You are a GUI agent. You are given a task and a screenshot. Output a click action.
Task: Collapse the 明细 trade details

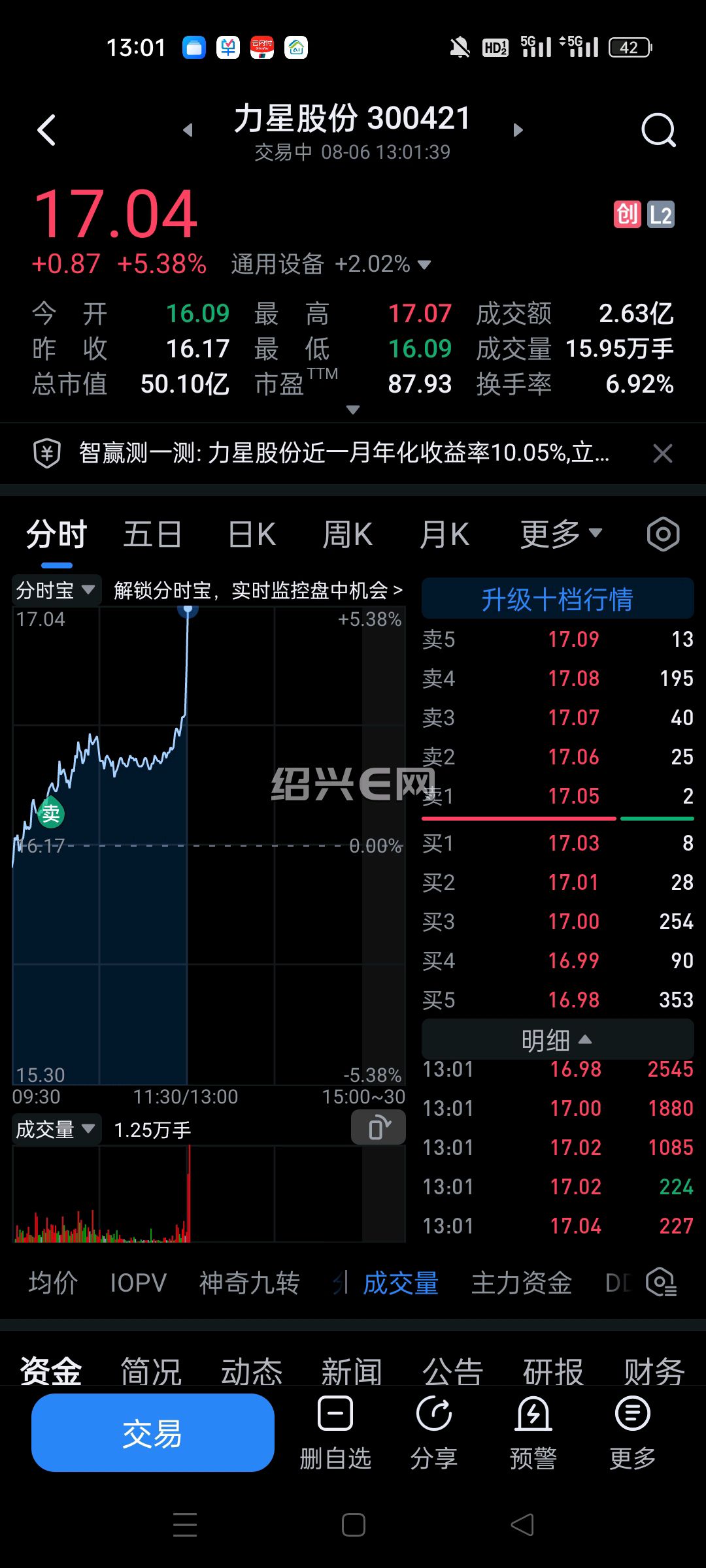pos(558,1039)
